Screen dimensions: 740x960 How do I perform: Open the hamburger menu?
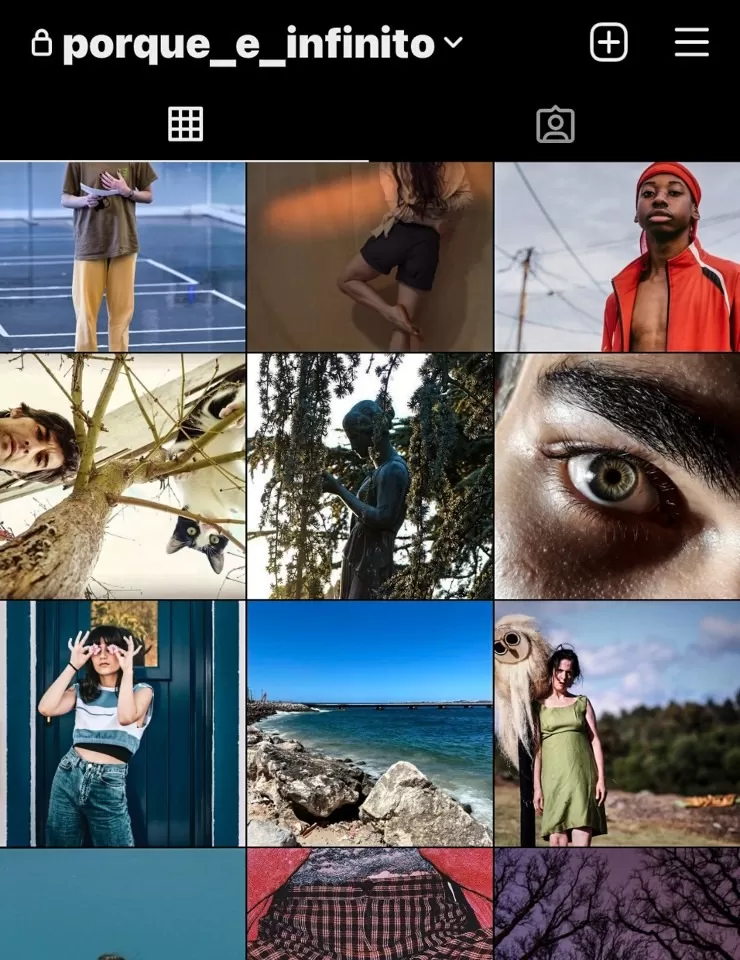(x=691, y=43)
